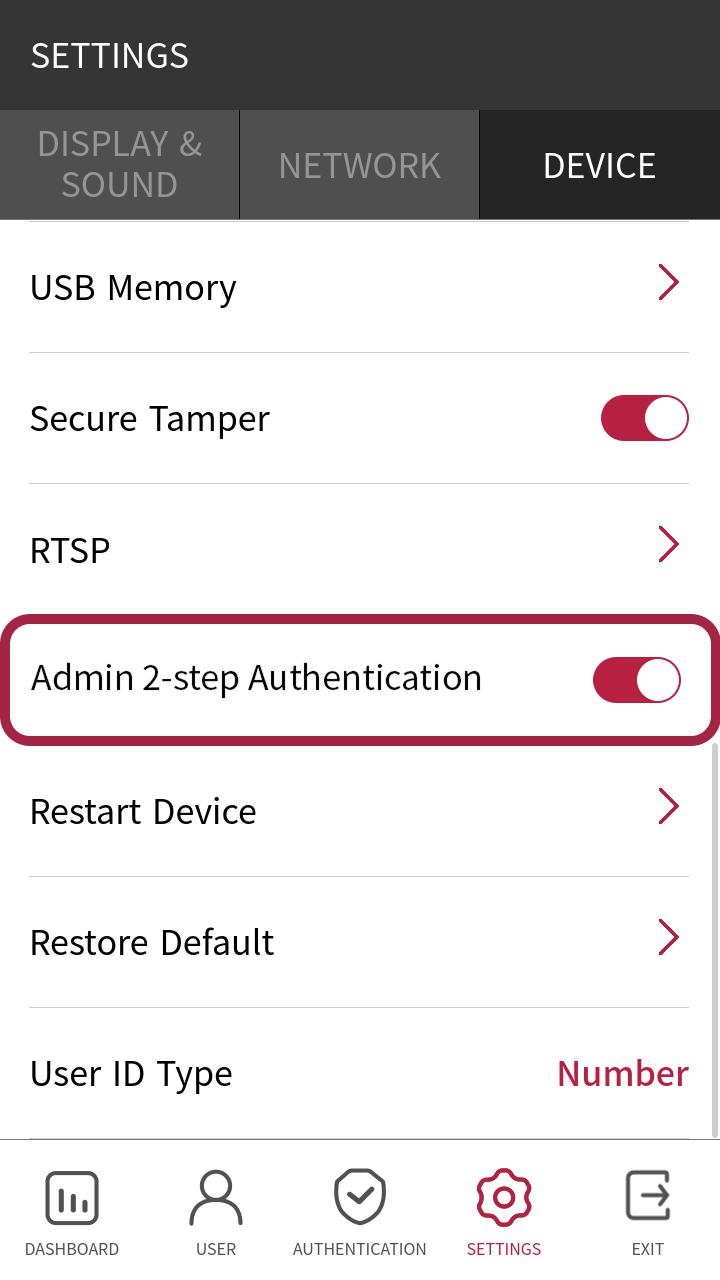Open USB Memory settings
Image resolution: width=720 pixels, height=1280 pixels.
(x=358, y=287)
